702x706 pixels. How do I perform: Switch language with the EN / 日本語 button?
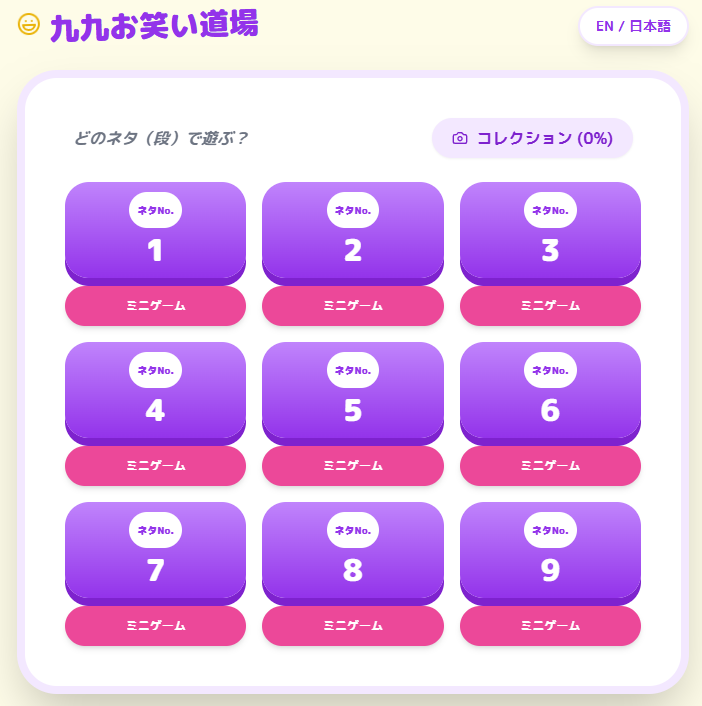633,26
